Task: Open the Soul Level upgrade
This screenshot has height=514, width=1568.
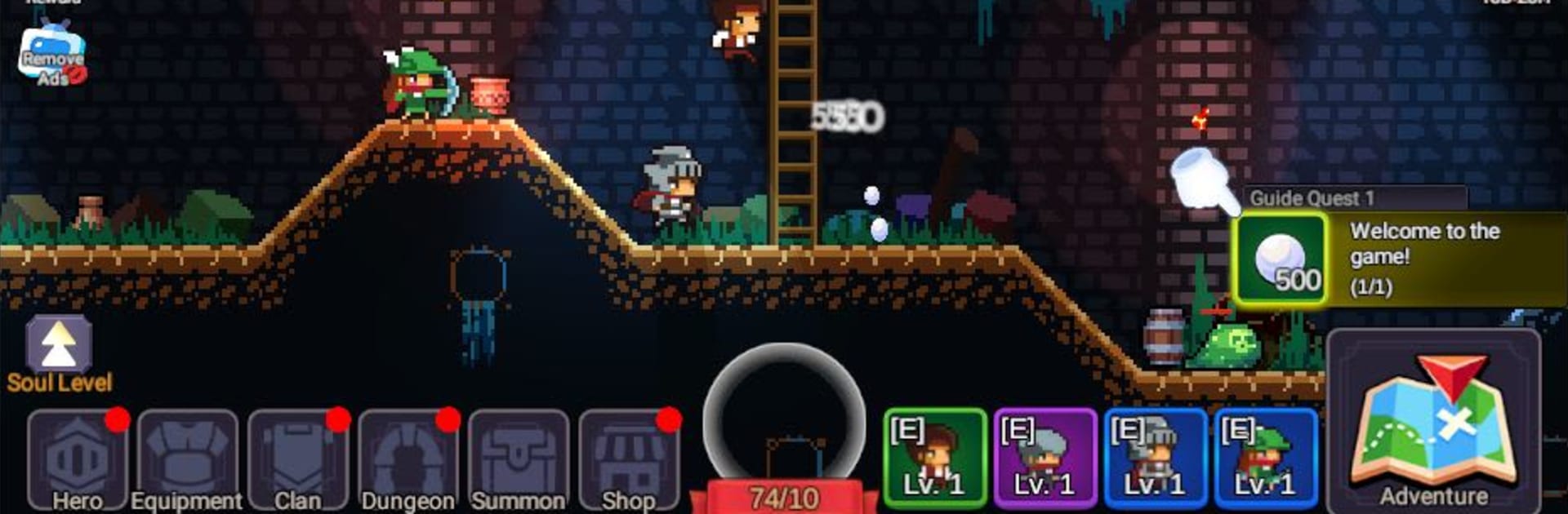Action: pyautogui.click(x=59, y=347)
